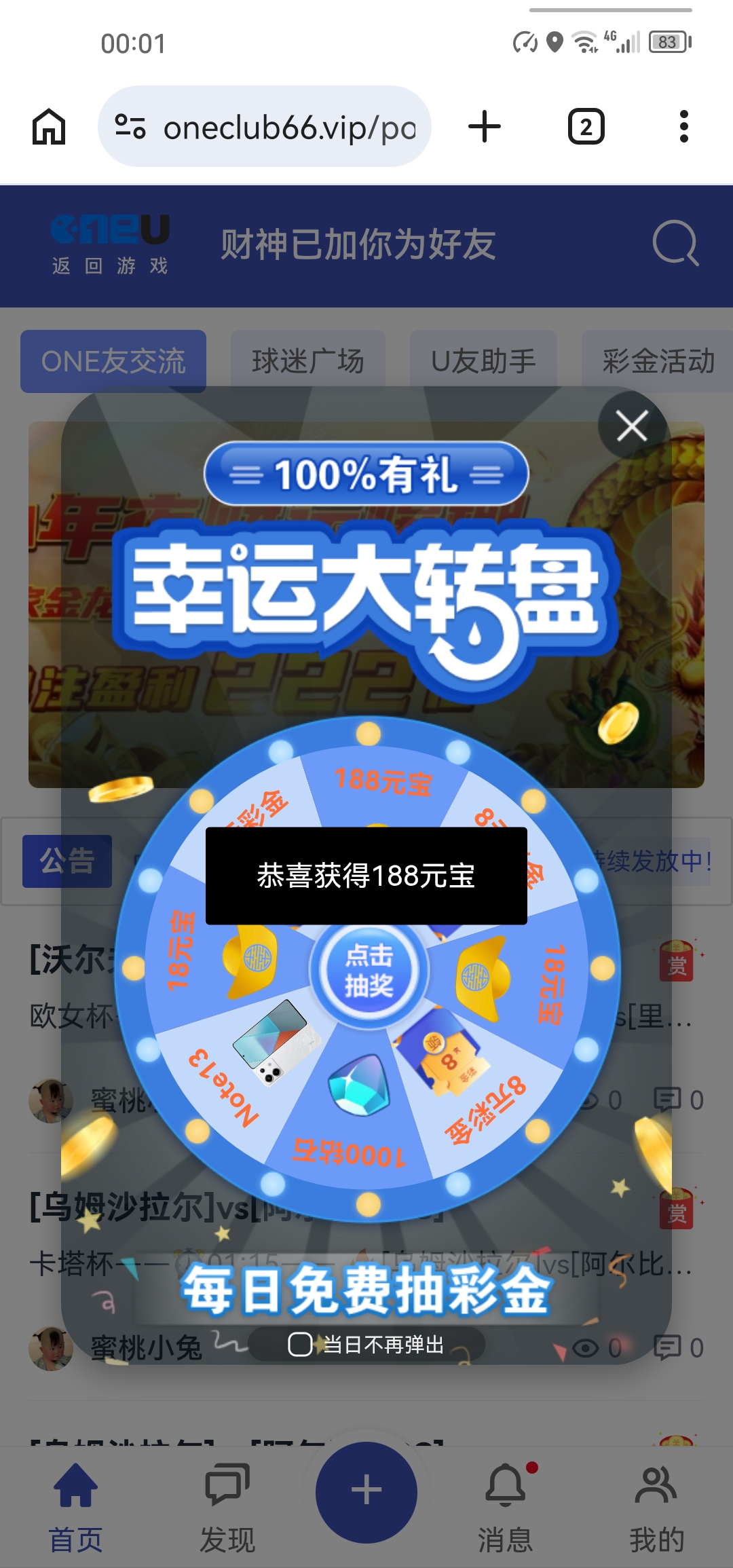Open the 彩金活动 tab
Screen dimensions: 733x1568
(x=657, y=360)
